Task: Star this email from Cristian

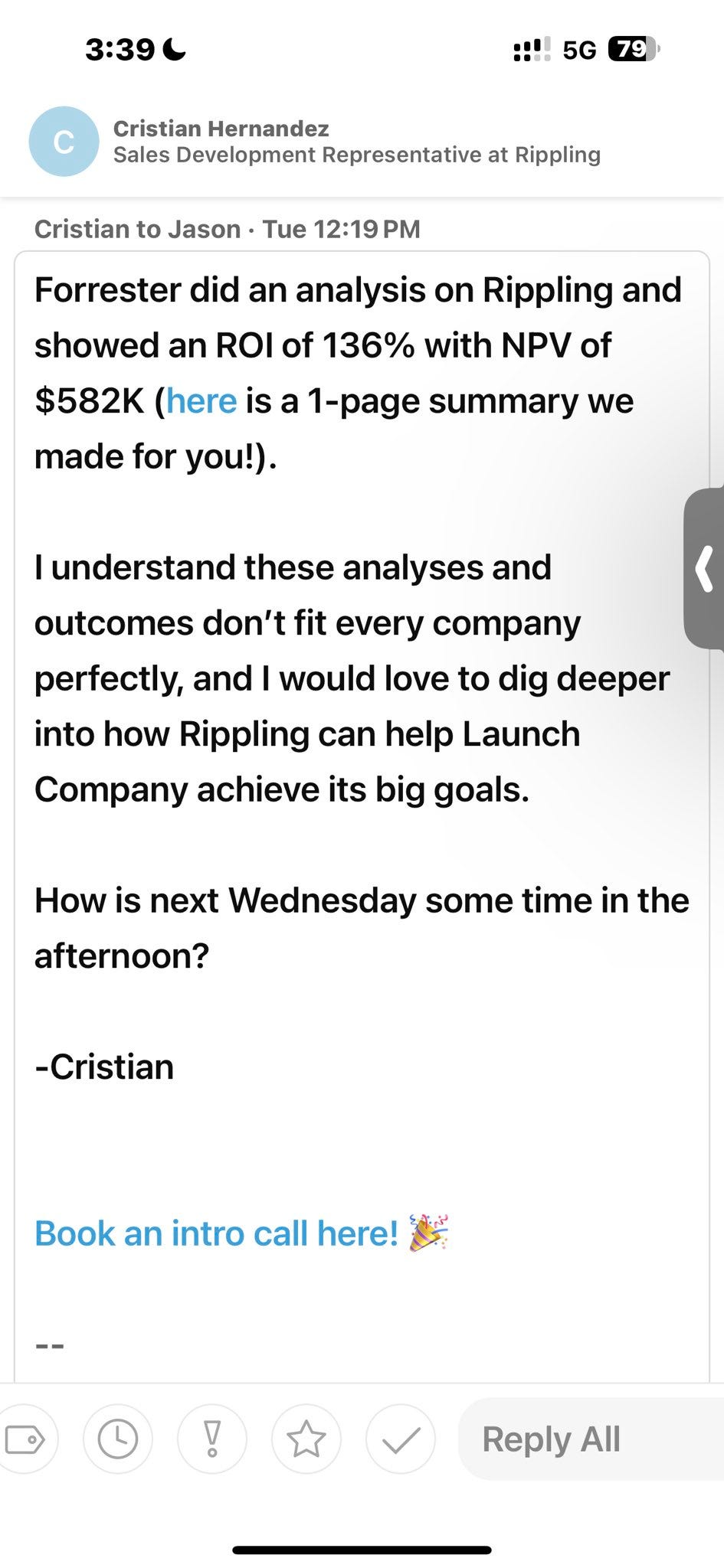Action: 306,1439
